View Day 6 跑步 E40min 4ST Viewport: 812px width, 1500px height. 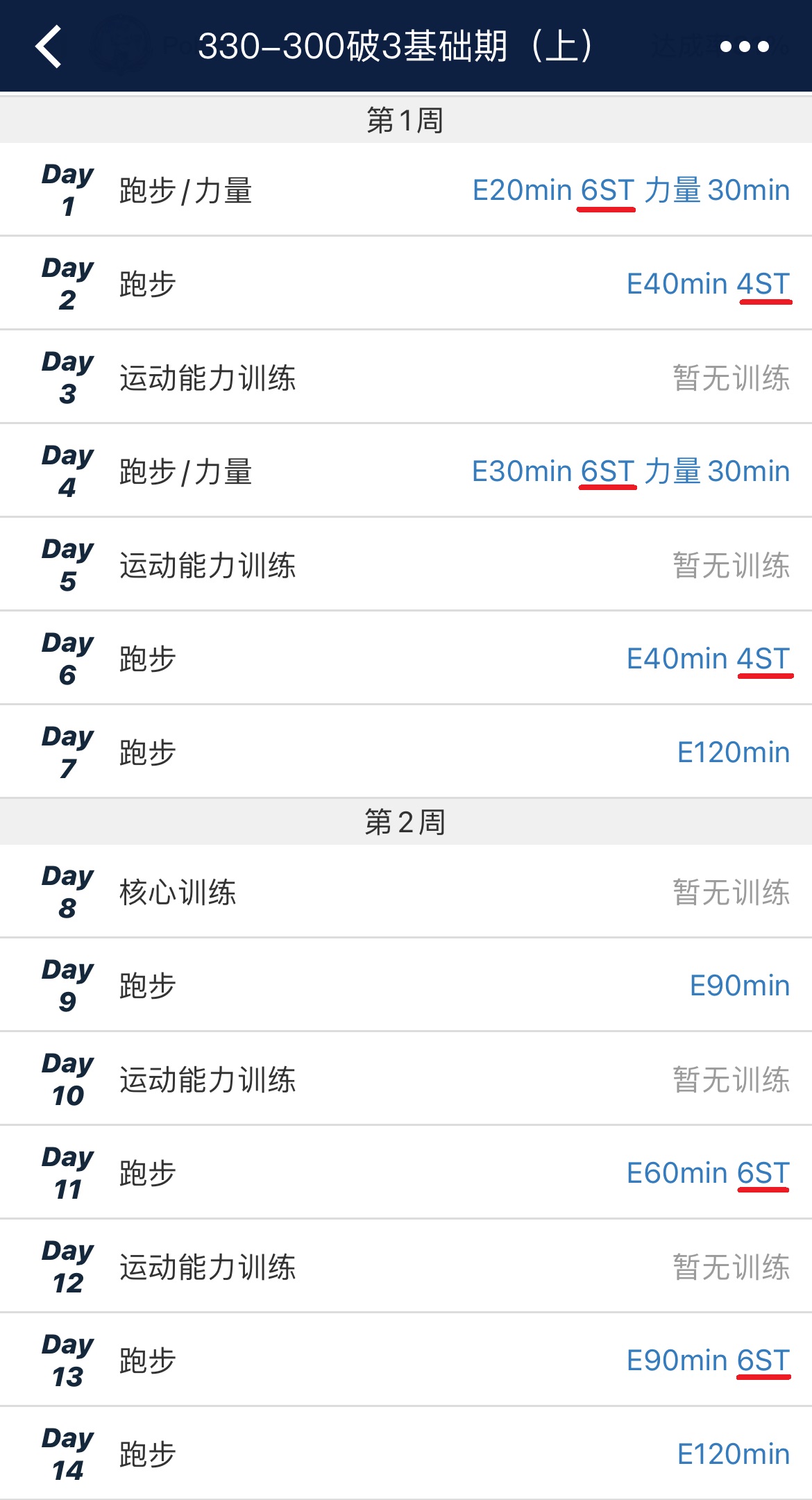[406, 658]
